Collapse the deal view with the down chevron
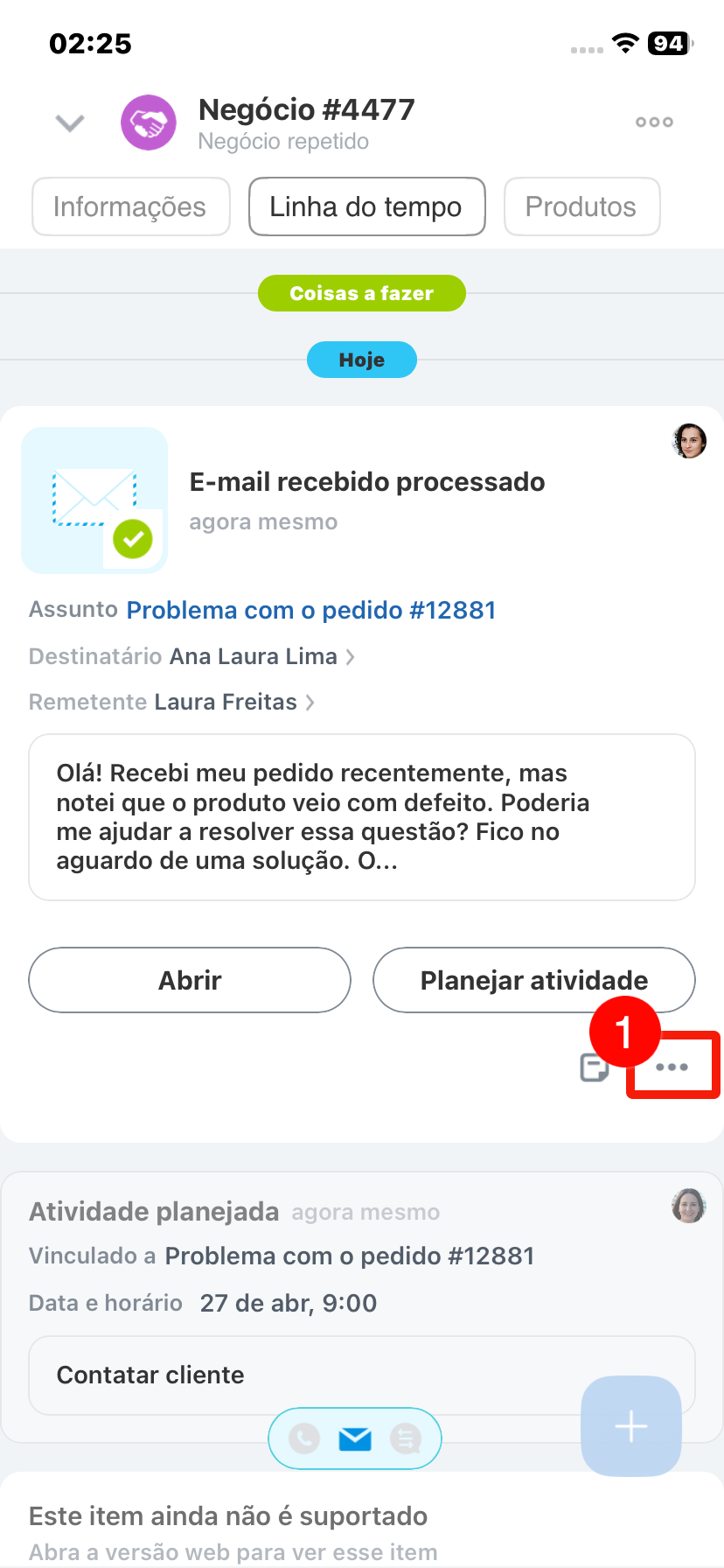Viewport: 724px width, 1568px height. click(x=70, y=122)
